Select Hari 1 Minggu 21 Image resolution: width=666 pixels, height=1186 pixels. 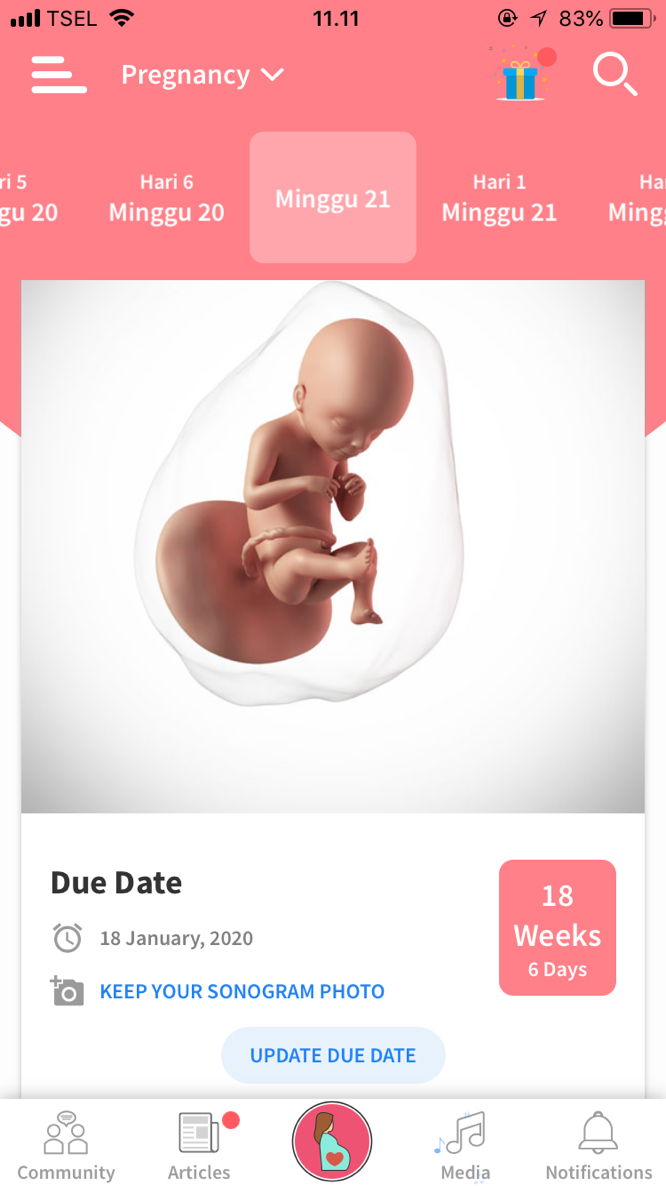[x=499, y=198]
